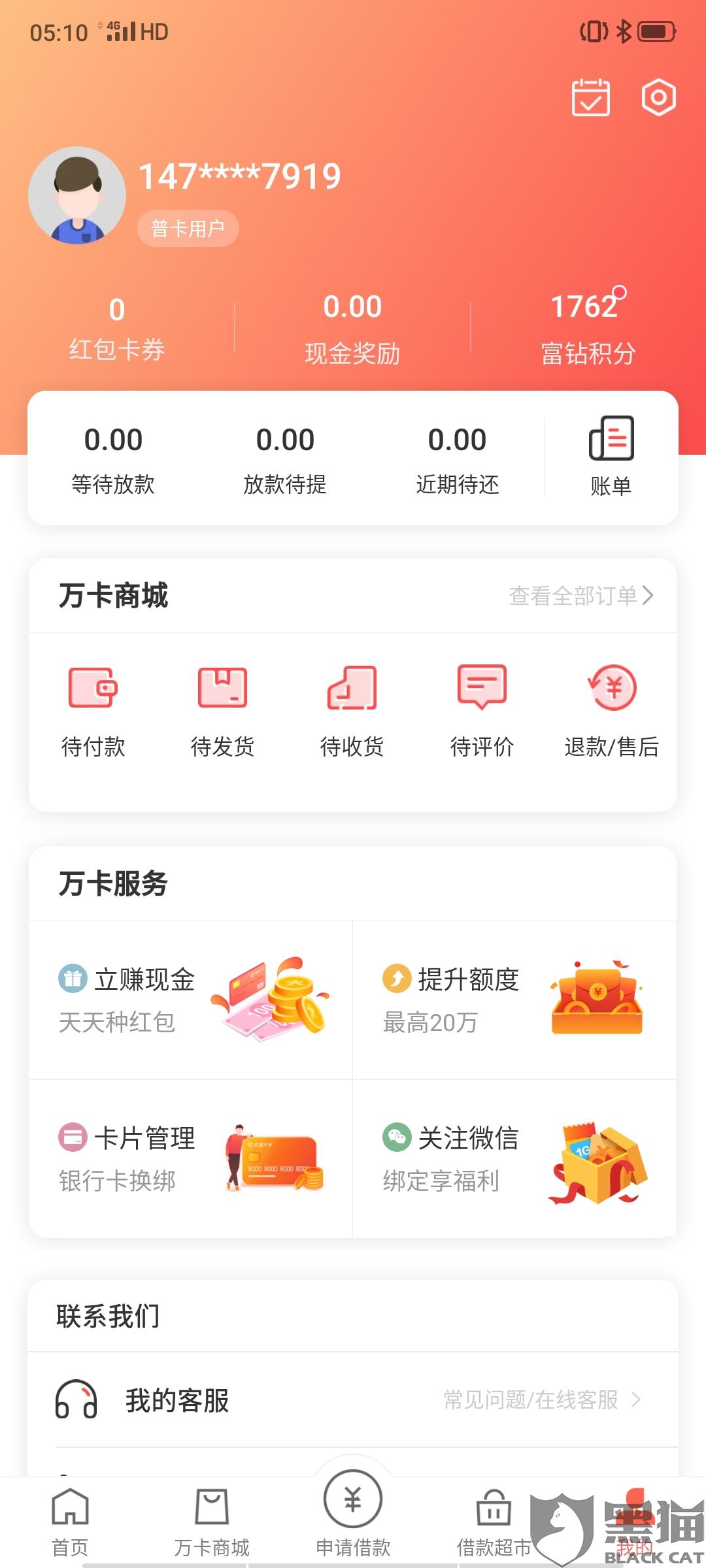Open 我的客服 customer service row
The height and width of the screenshot is (1568, 706).
coord(352,1400)
